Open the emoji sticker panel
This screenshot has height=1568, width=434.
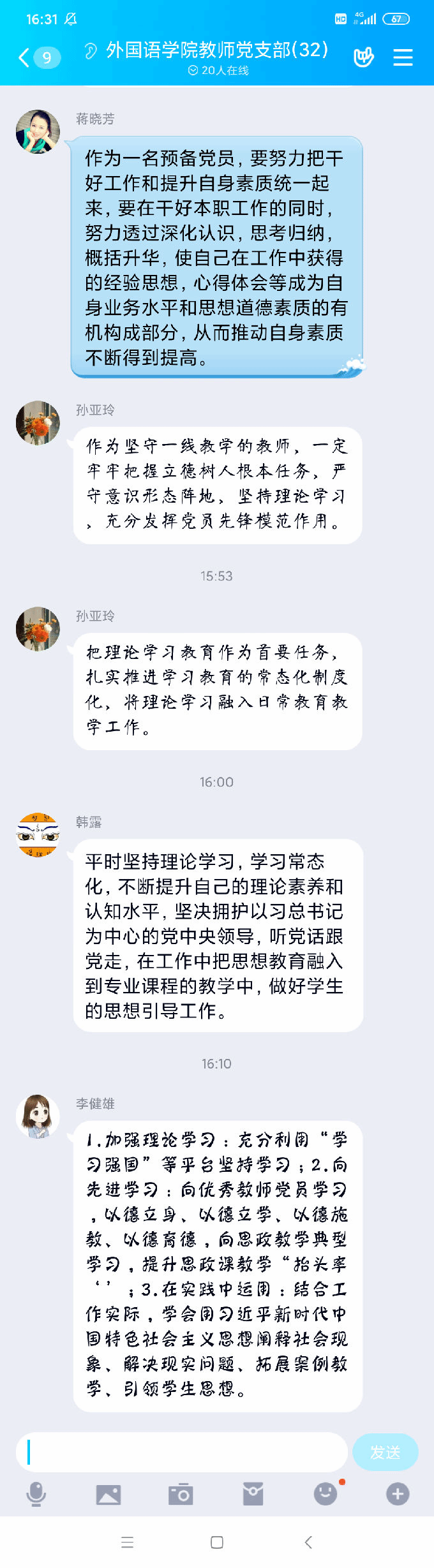coord(325,1494)
